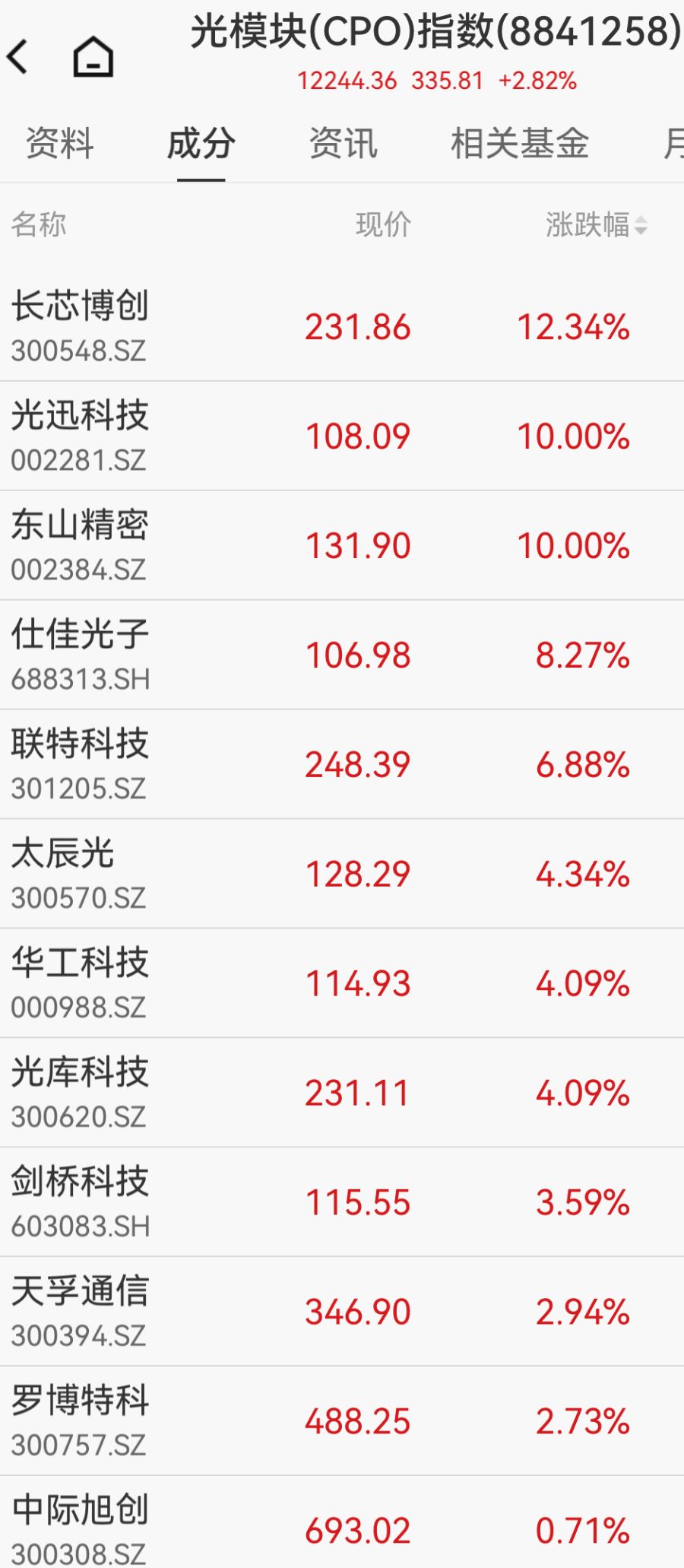Open the 相关基金 tab
684x1568 pixels.
(520, 144)
